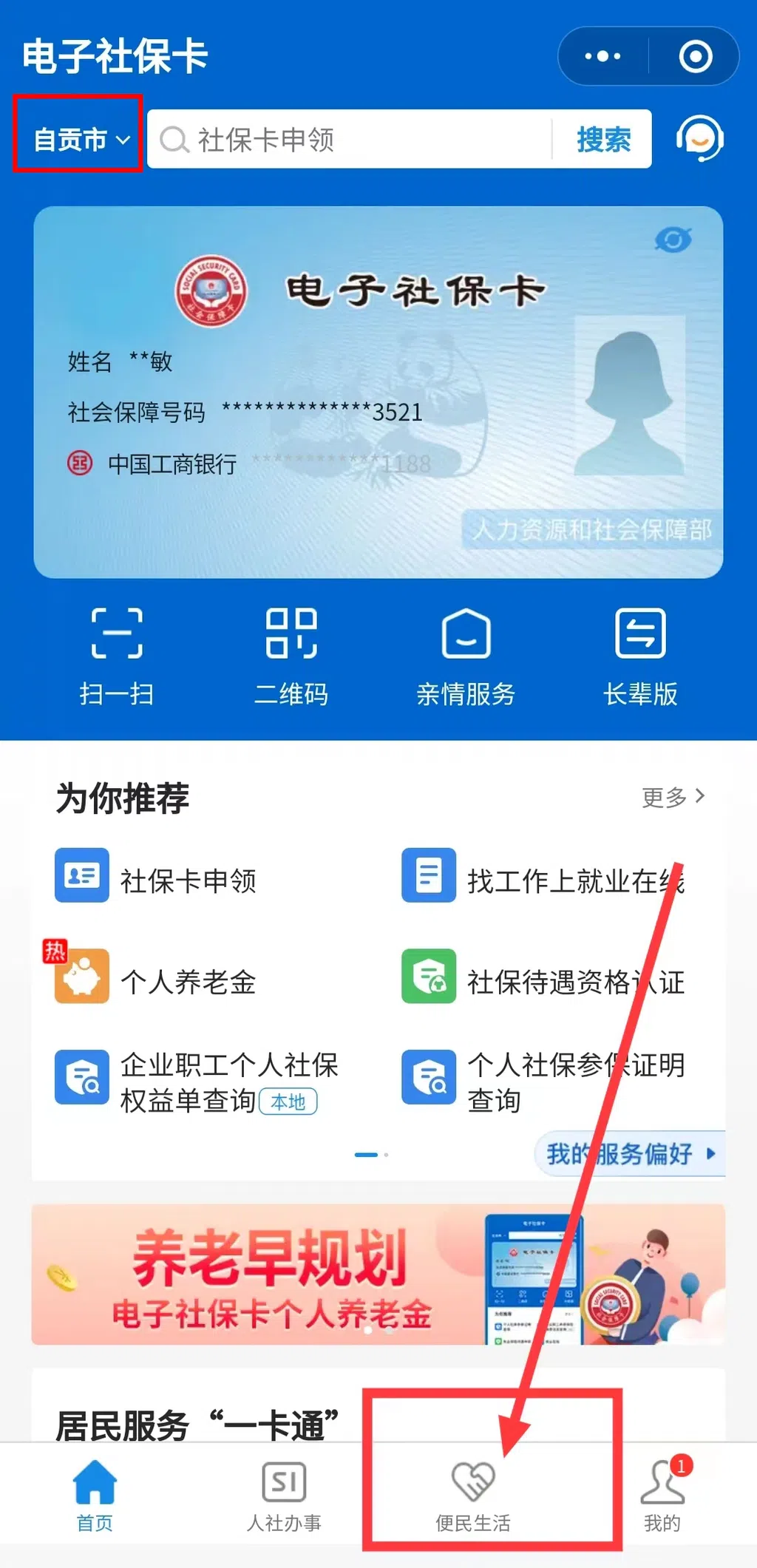Open 个人社保参保证明查询

click(x=543, y=1082)
